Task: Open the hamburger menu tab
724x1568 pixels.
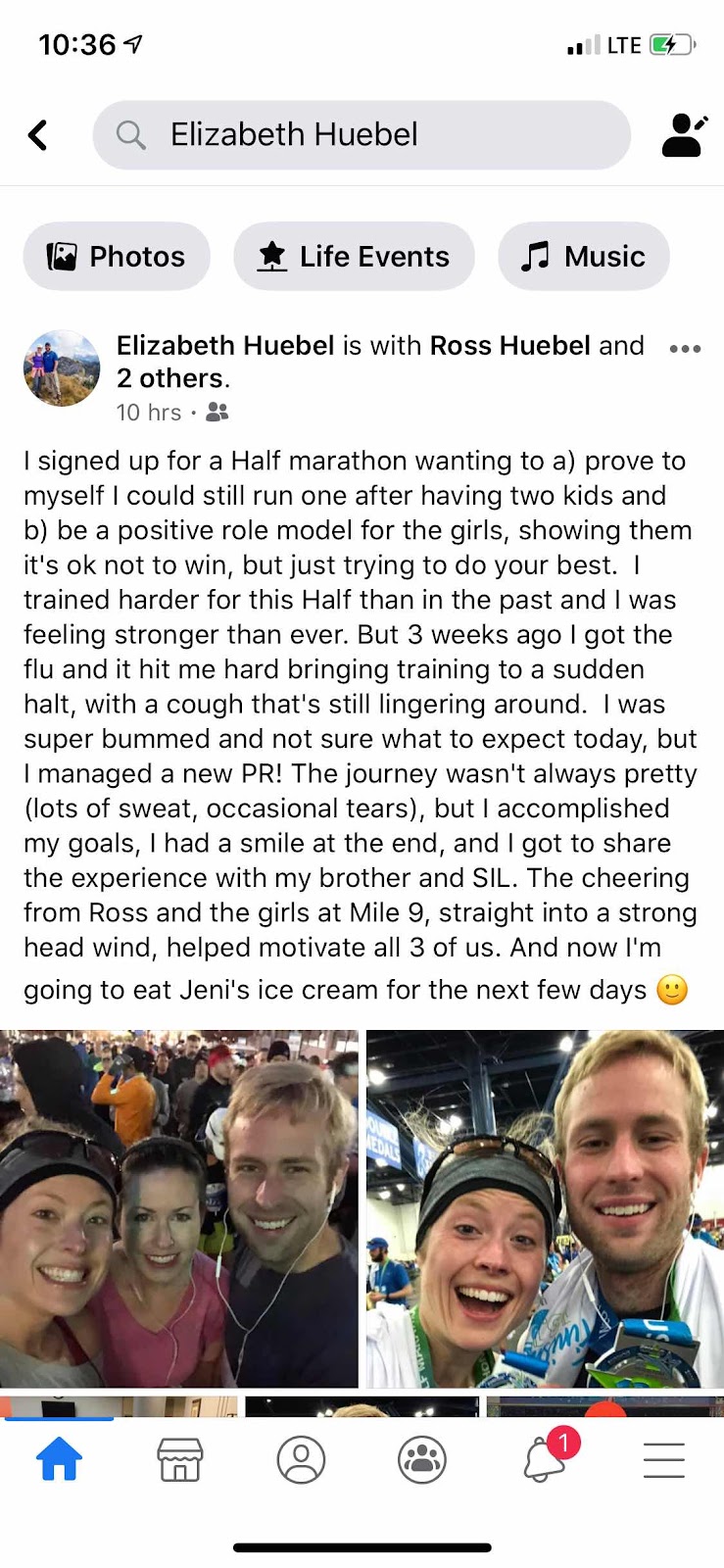Action: (663, 1459)
